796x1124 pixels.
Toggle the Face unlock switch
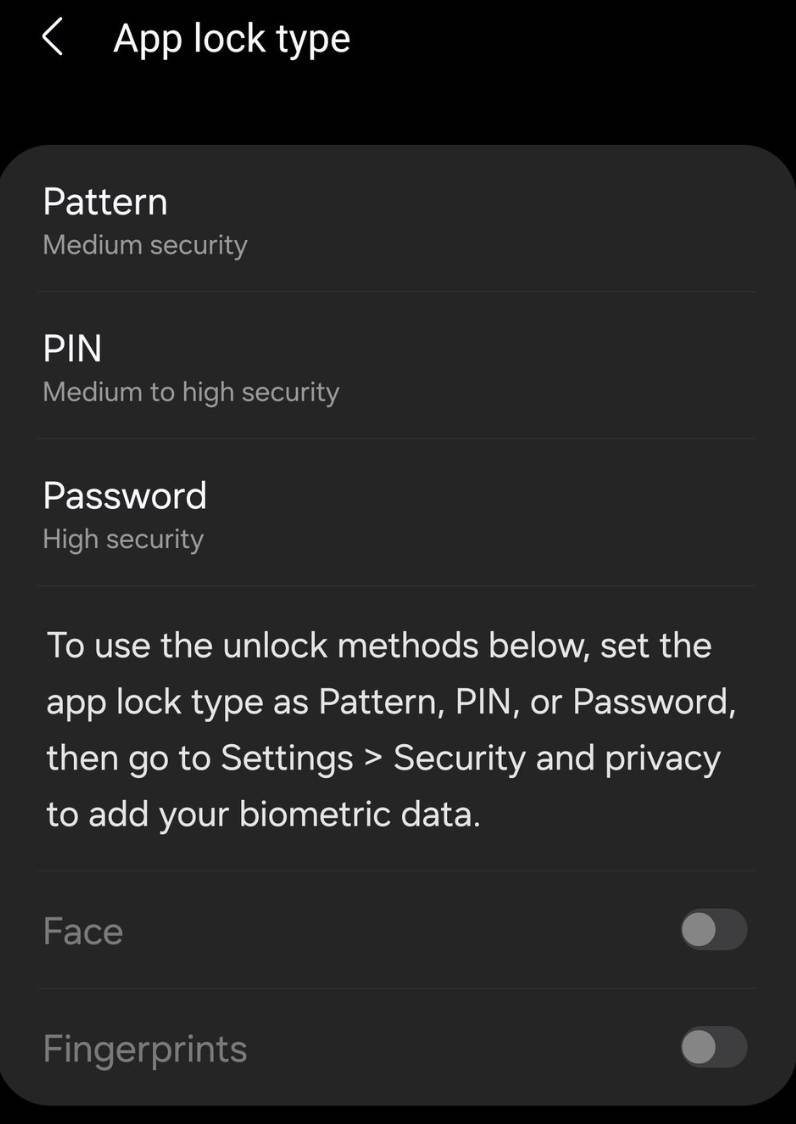713,931
